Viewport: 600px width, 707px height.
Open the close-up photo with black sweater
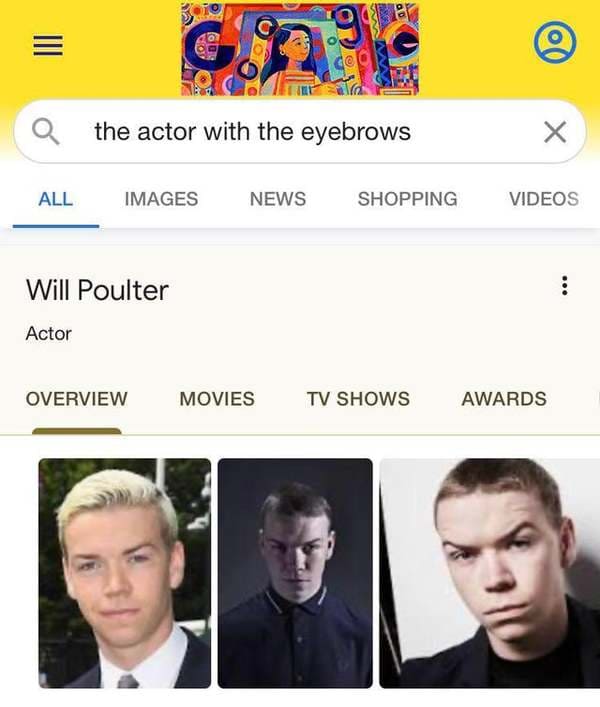[489, 573]
